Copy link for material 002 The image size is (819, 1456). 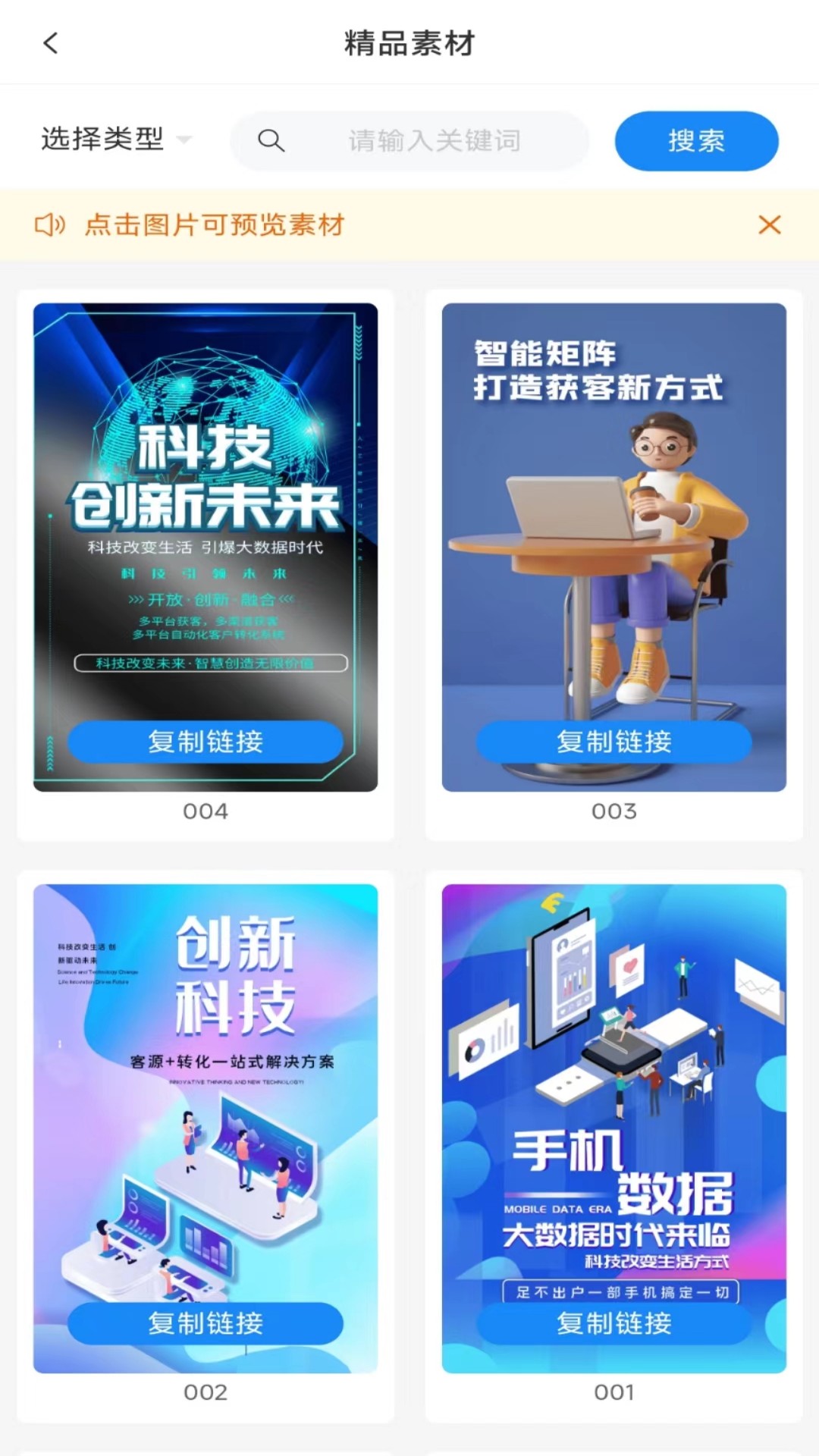pos(205,1323)
